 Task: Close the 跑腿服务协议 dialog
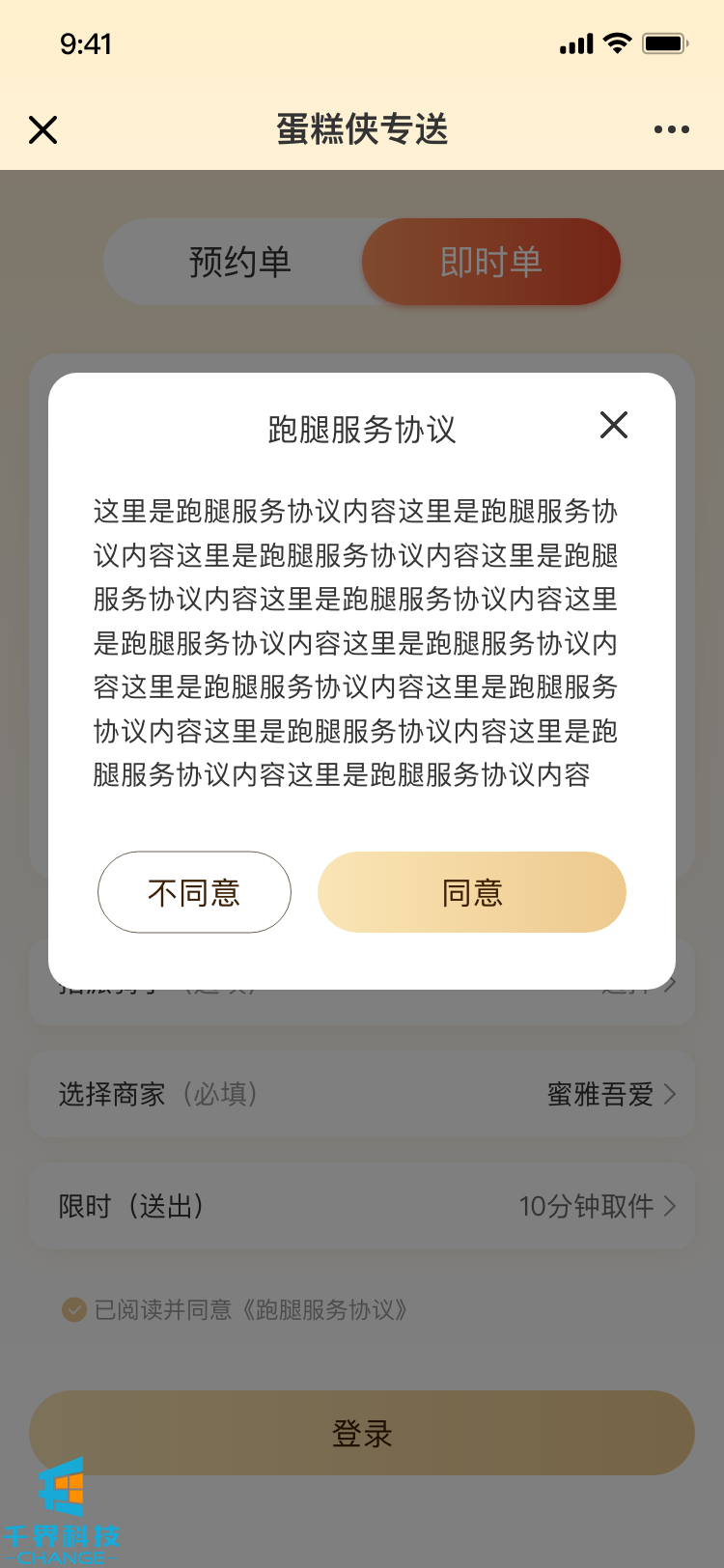click(614, 425)
